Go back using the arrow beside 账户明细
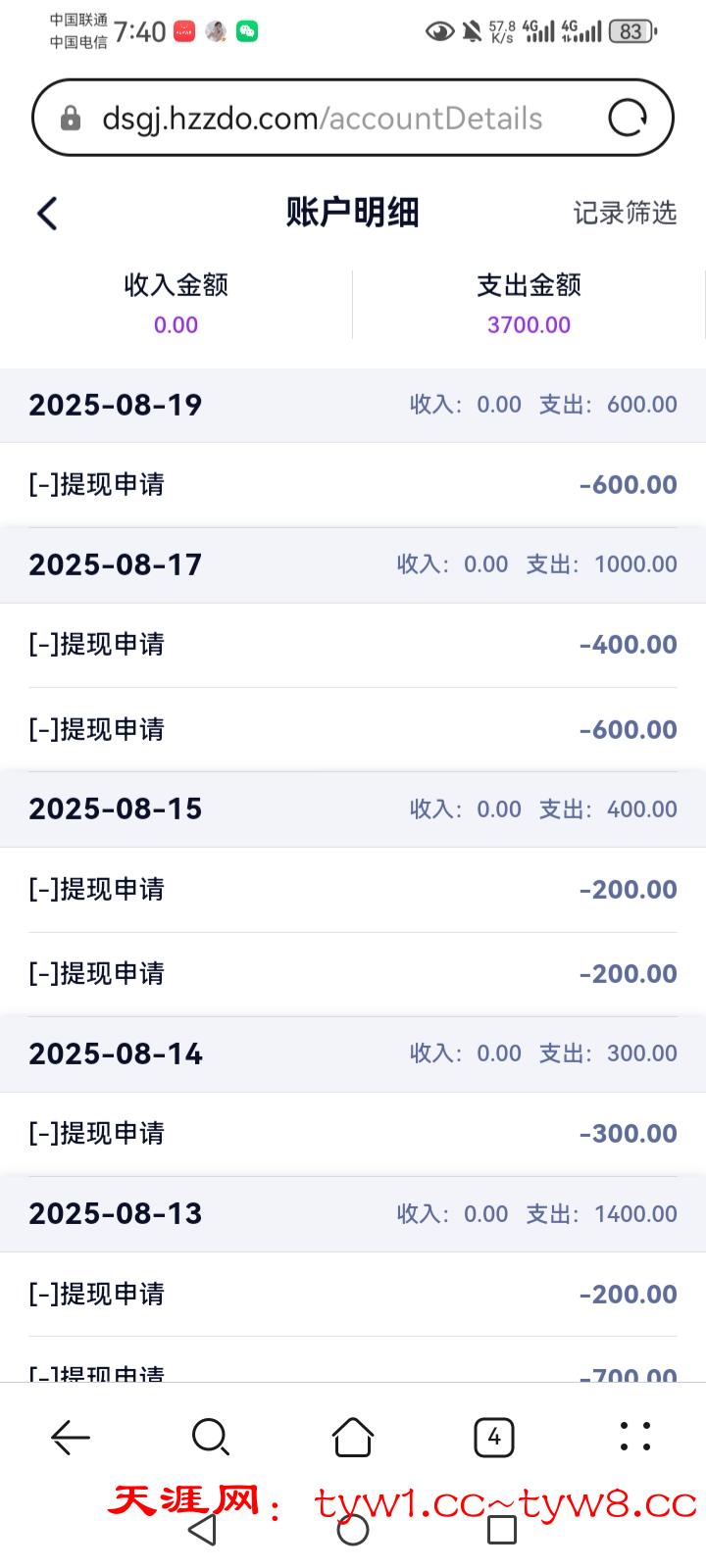The image size is (706, 1568). (x=47, y=213)
